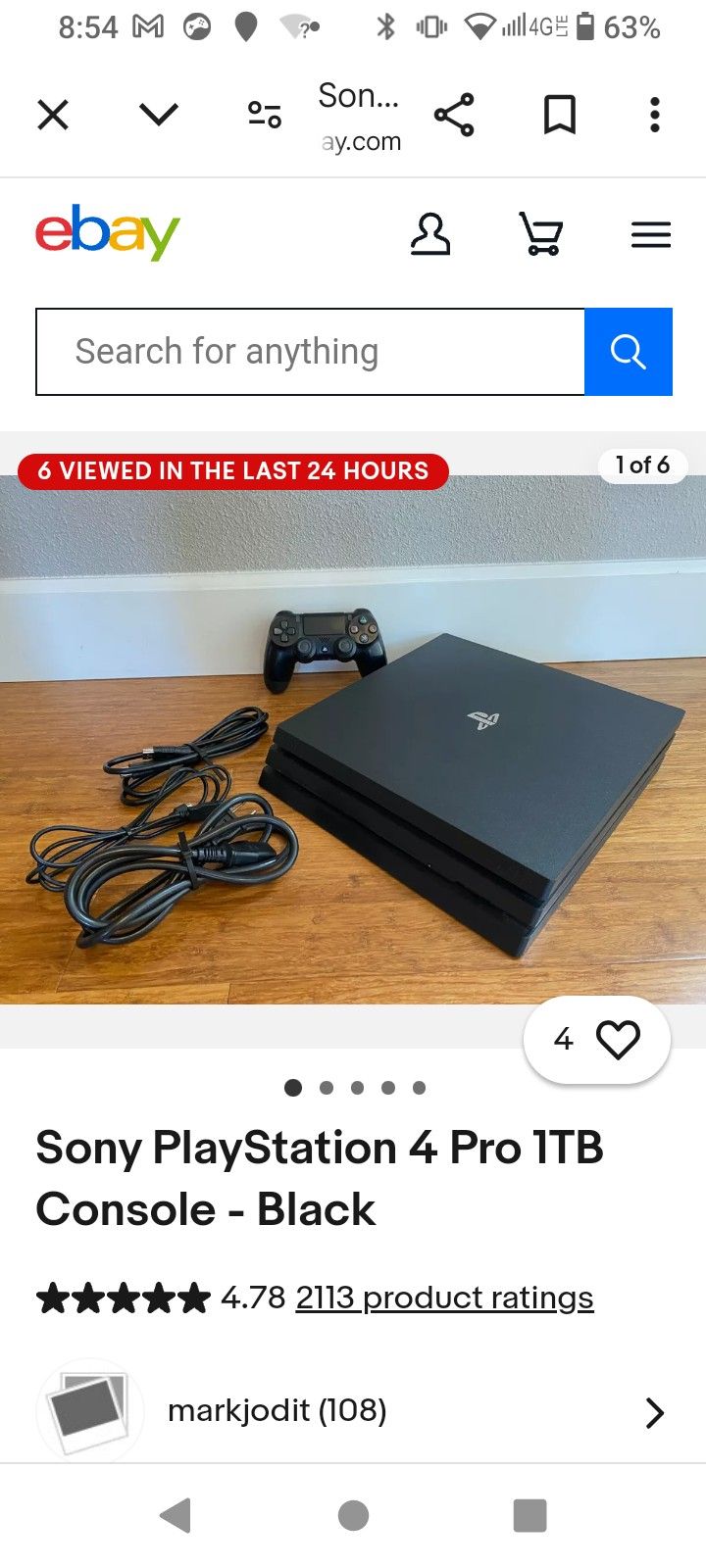Focus the Search for anything field
The height and width of the screenshot is (1568, 706).
(310, 352)
